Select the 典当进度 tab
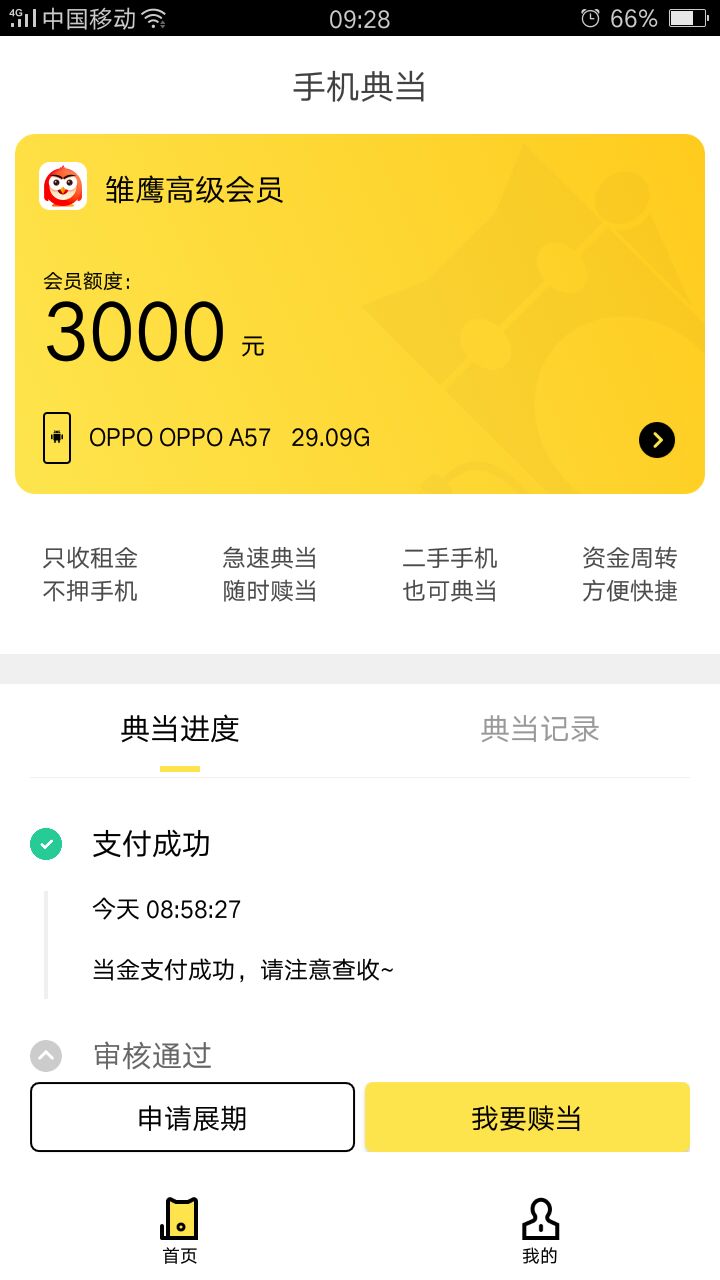 pos(180,729)
